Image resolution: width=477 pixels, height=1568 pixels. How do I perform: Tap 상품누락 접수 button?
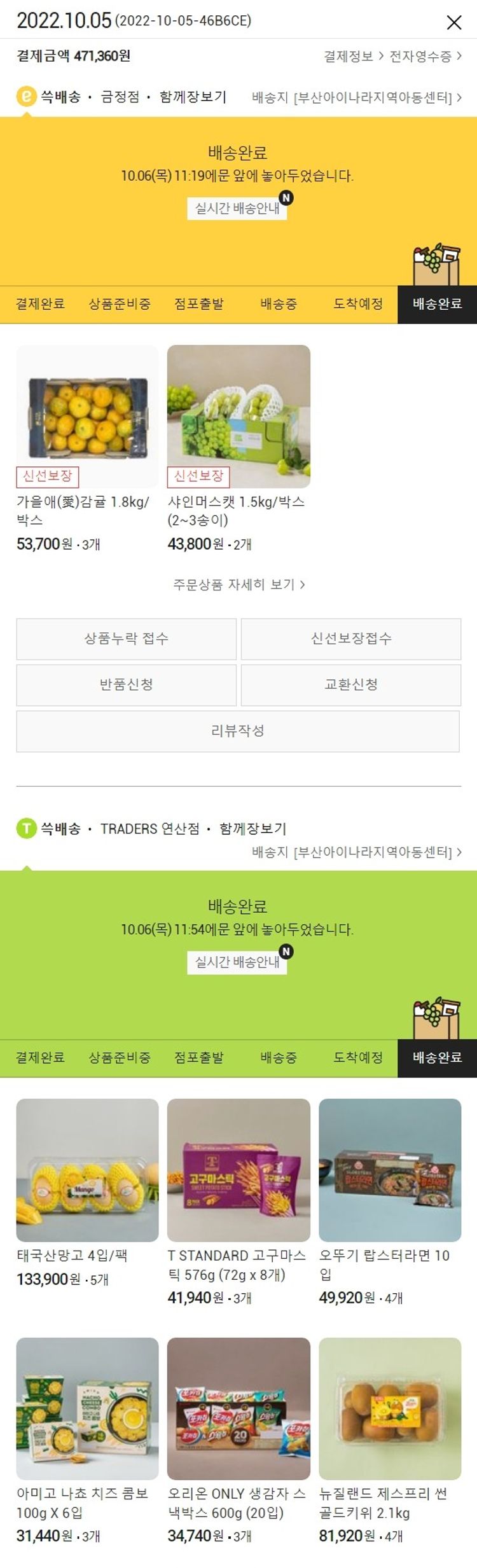[126, 639]
